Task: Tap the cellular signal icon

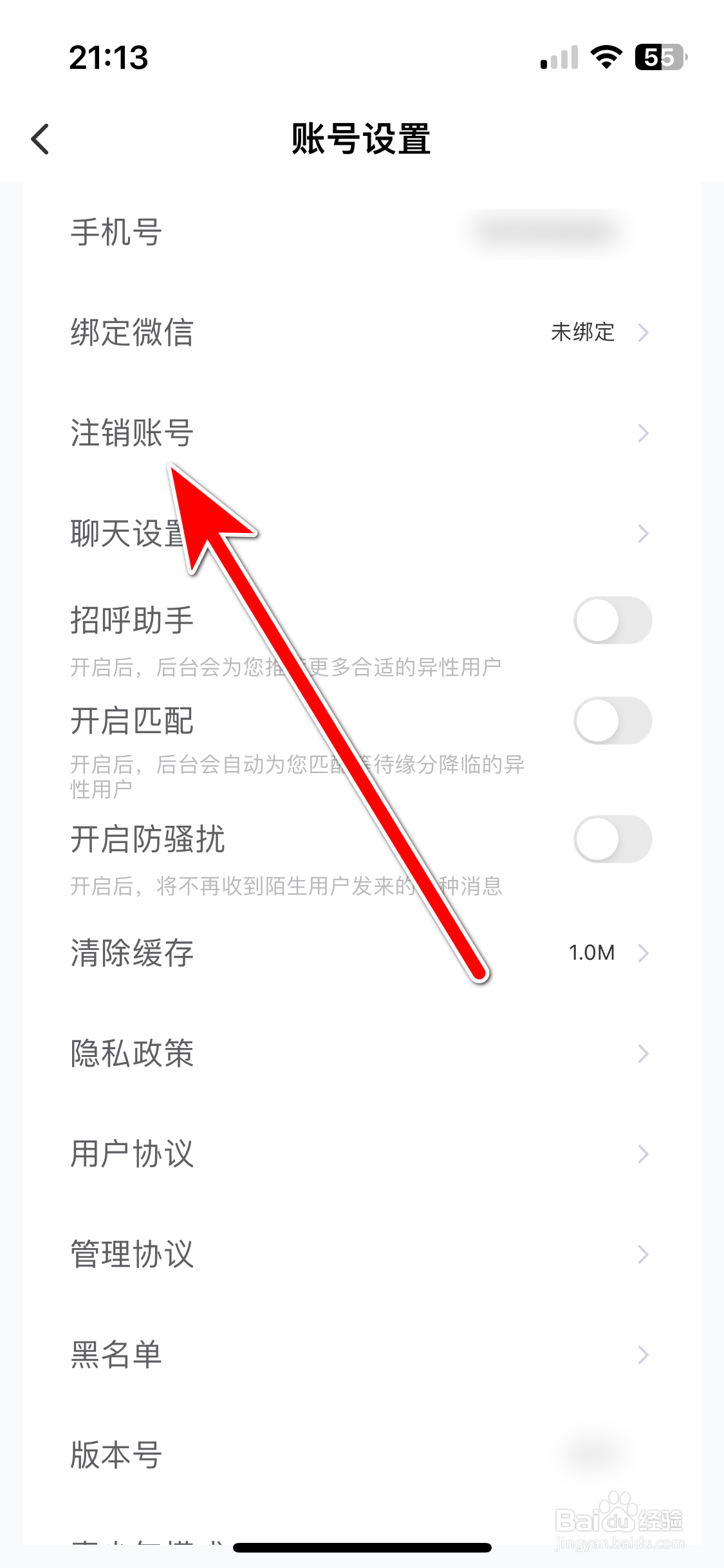Action: [x=557, y=57]
